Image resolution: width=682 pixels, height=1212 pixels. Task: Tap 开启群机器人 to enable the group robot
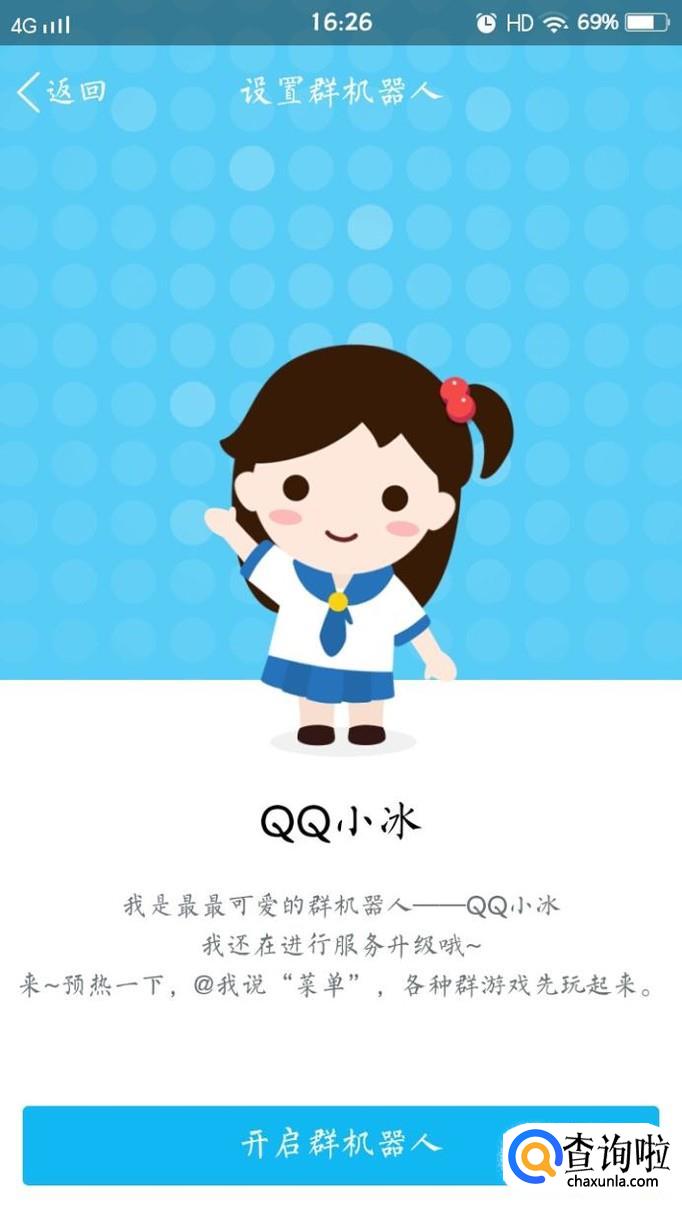tap(340, 1145)
